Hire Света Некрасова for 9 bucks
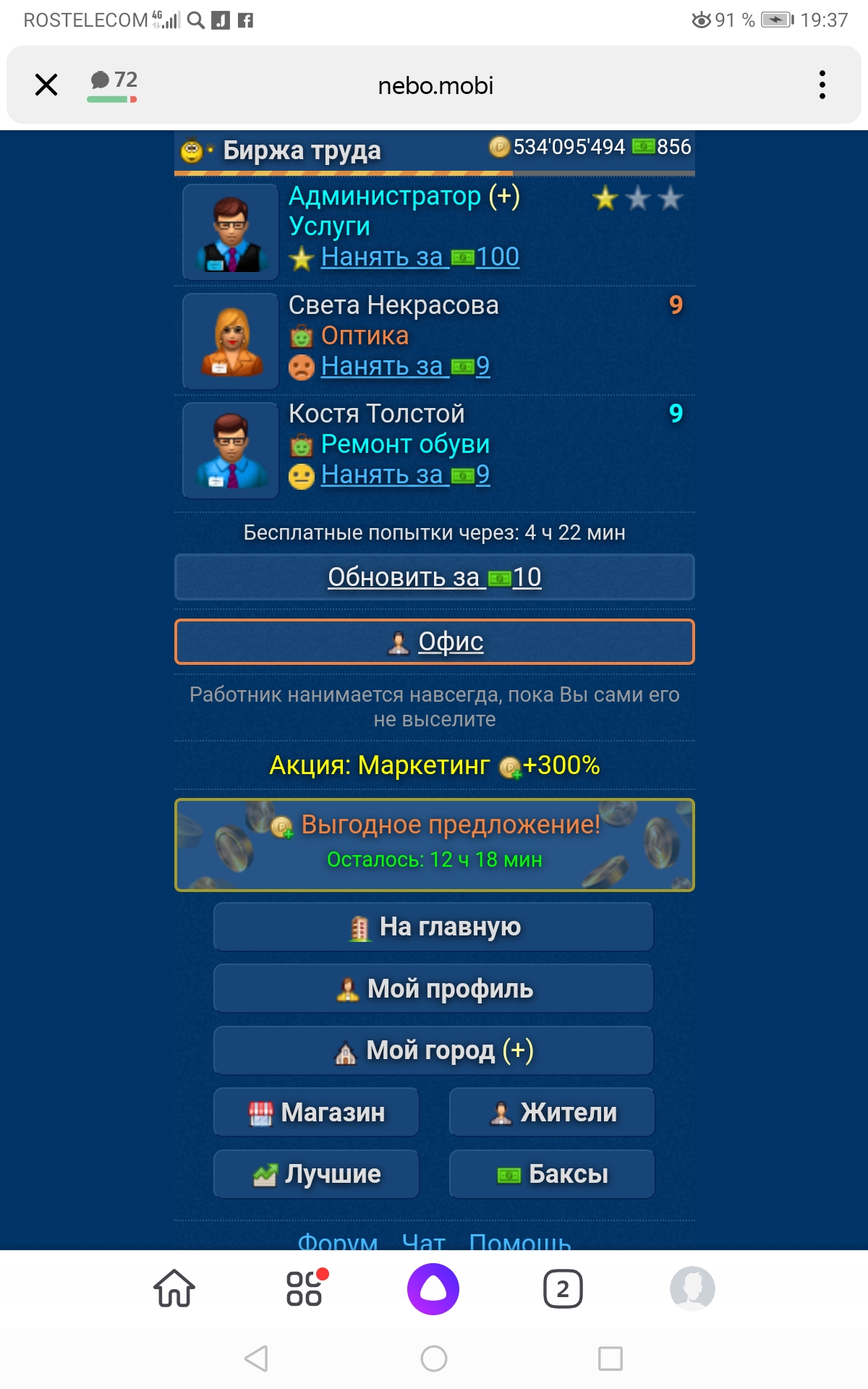 (x=405, y=366)
